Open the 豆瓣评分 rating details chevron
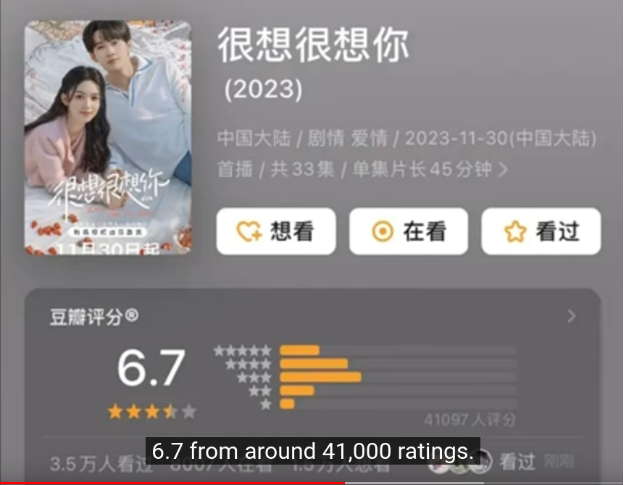Viewport: 624px width, 485px height. pos(571,316)
